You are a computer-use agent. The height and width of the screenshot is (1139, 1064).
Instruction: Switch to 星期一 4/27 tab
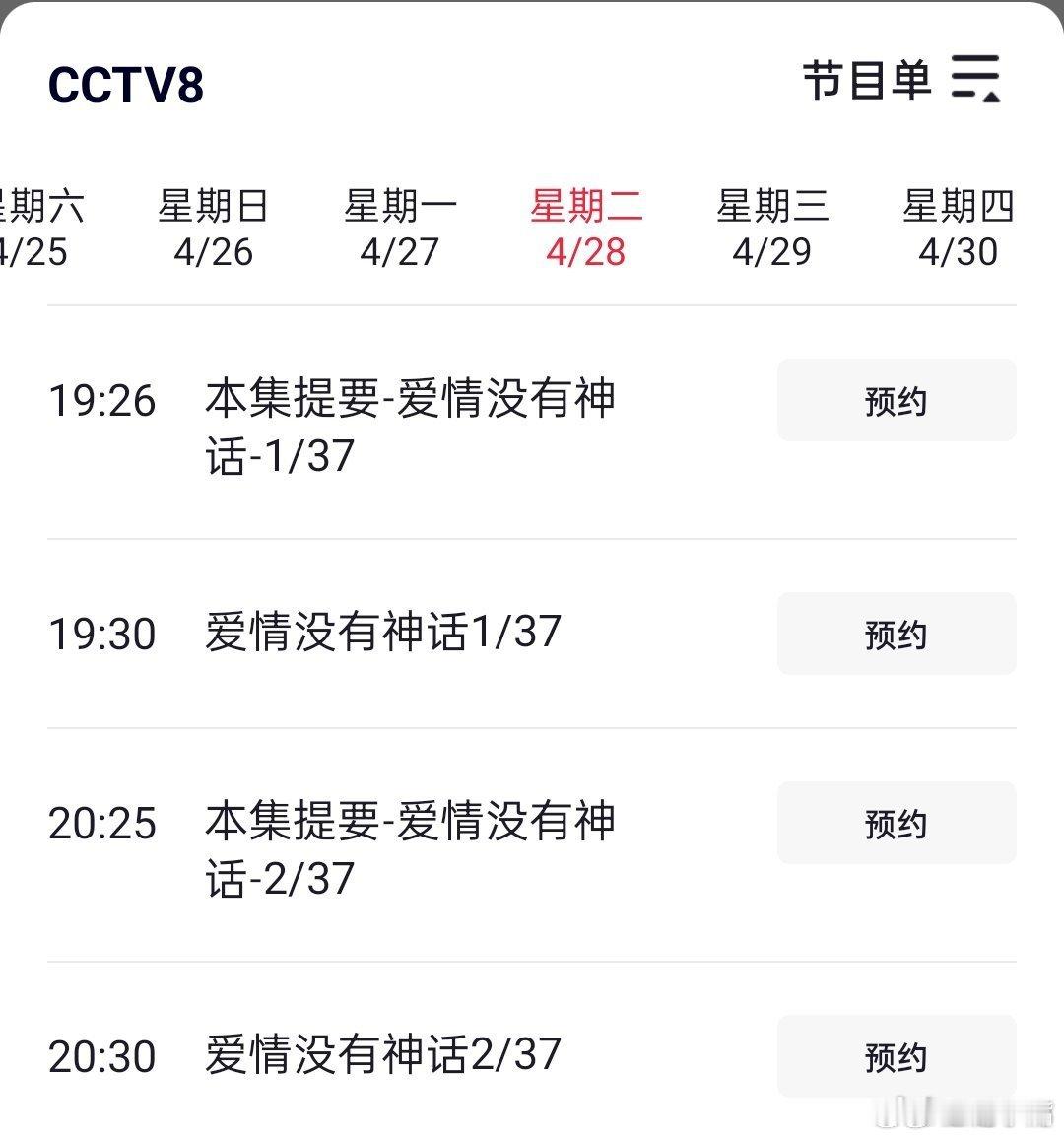[399, 227]
